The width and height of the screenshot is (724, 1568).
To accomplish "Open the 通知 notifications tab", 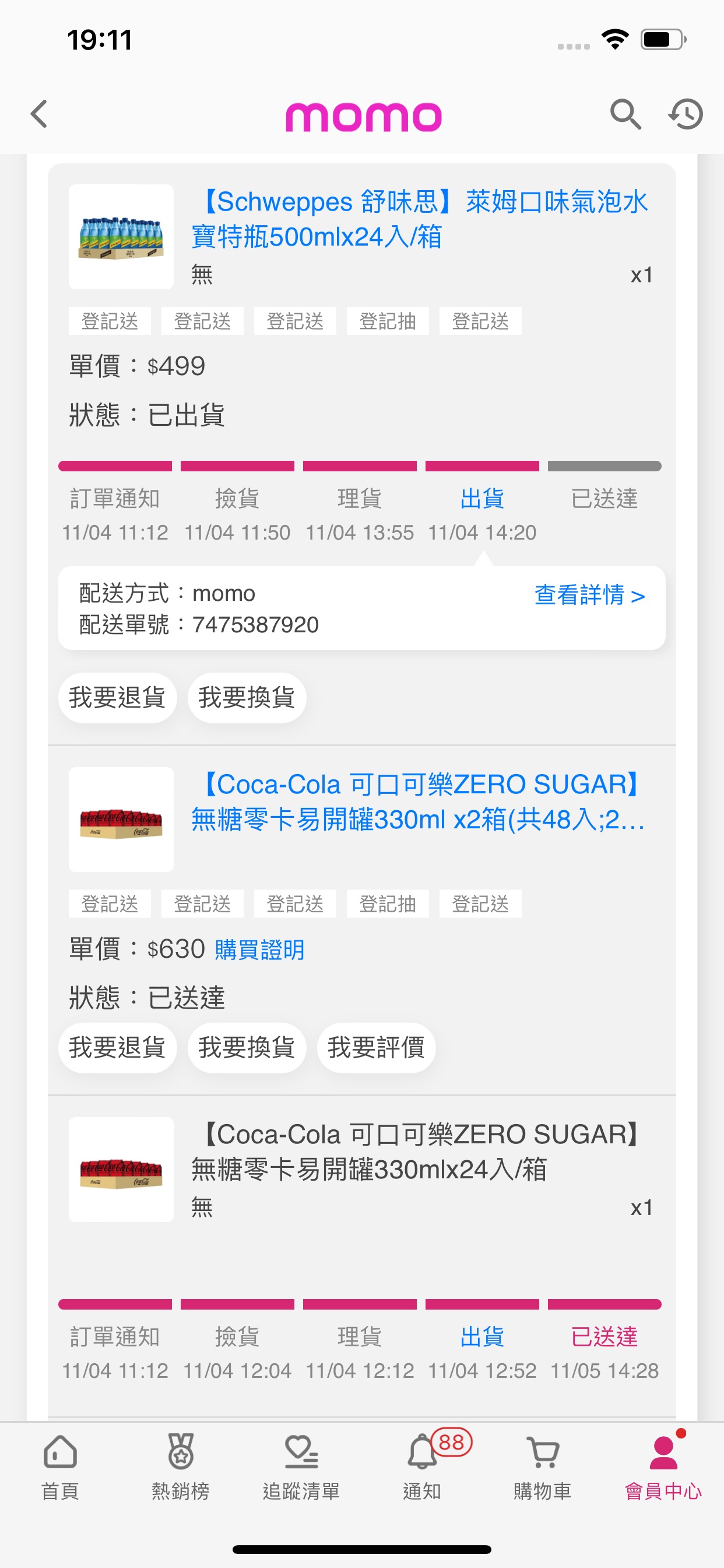I will [x=422, y=1468].
